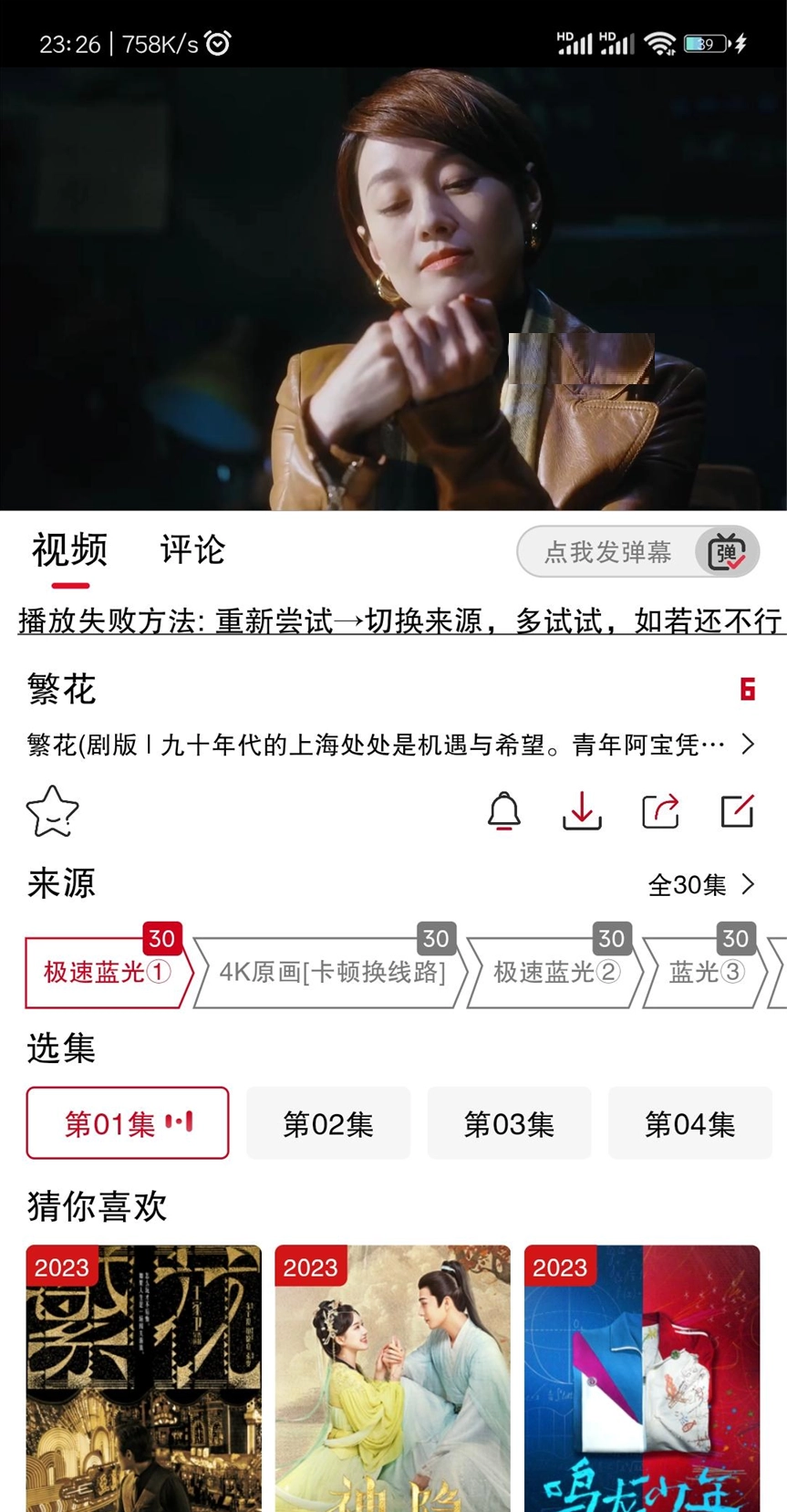View all 全30集 episodes
The height and width of the screenshot is (1512, 787).
701,884
